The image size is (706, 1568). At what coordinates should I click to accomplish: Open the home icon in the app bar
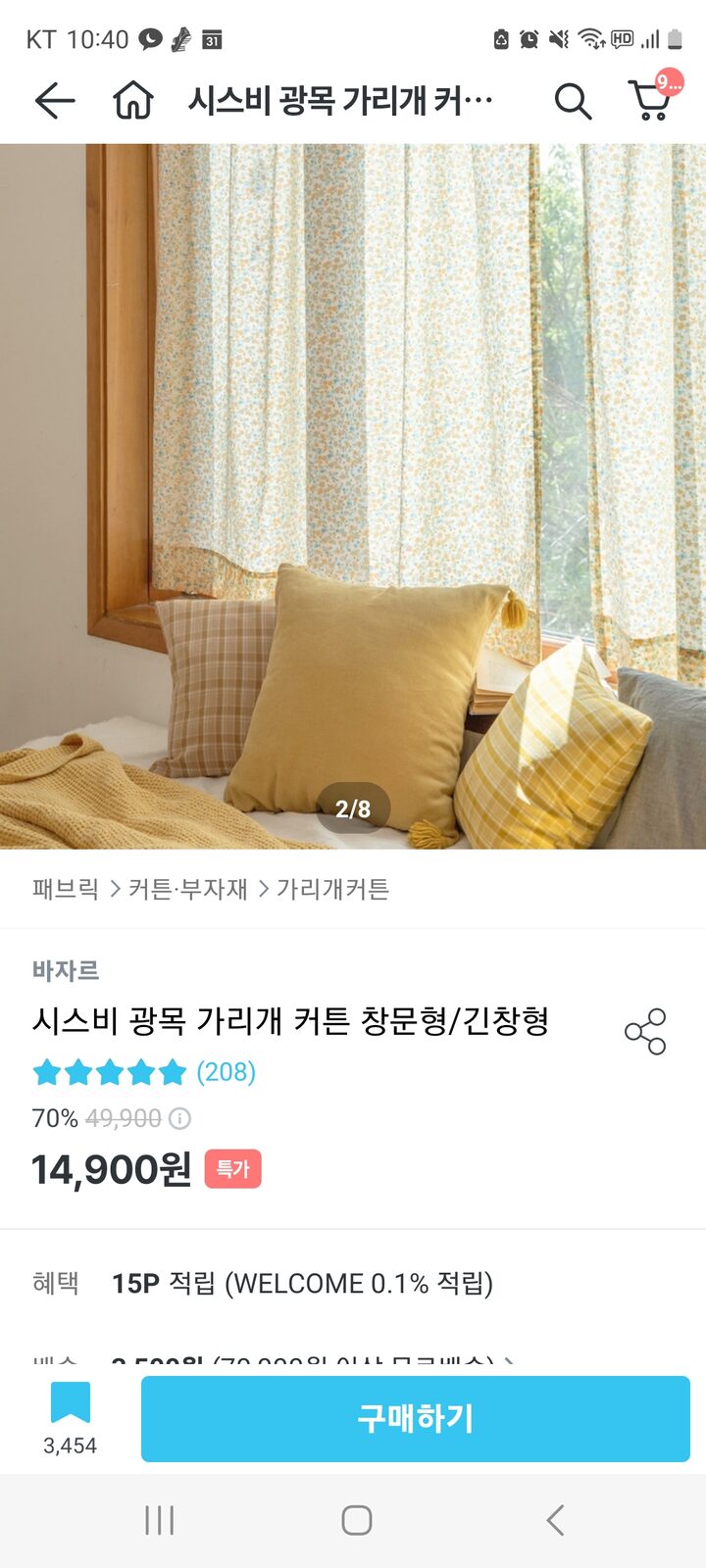point(133,100)
